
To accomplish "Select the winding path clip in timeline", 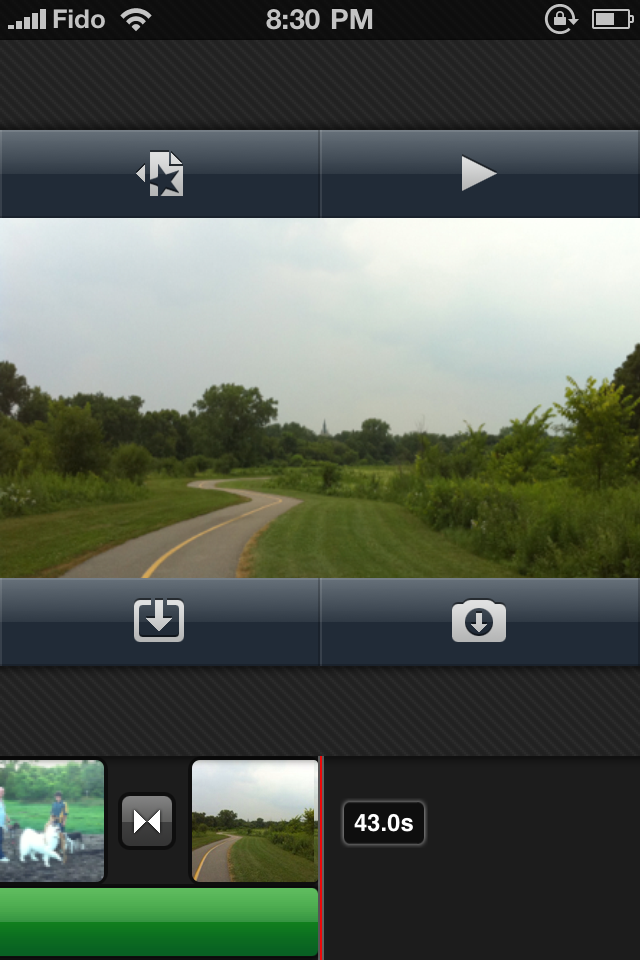I will pos(254,821).
